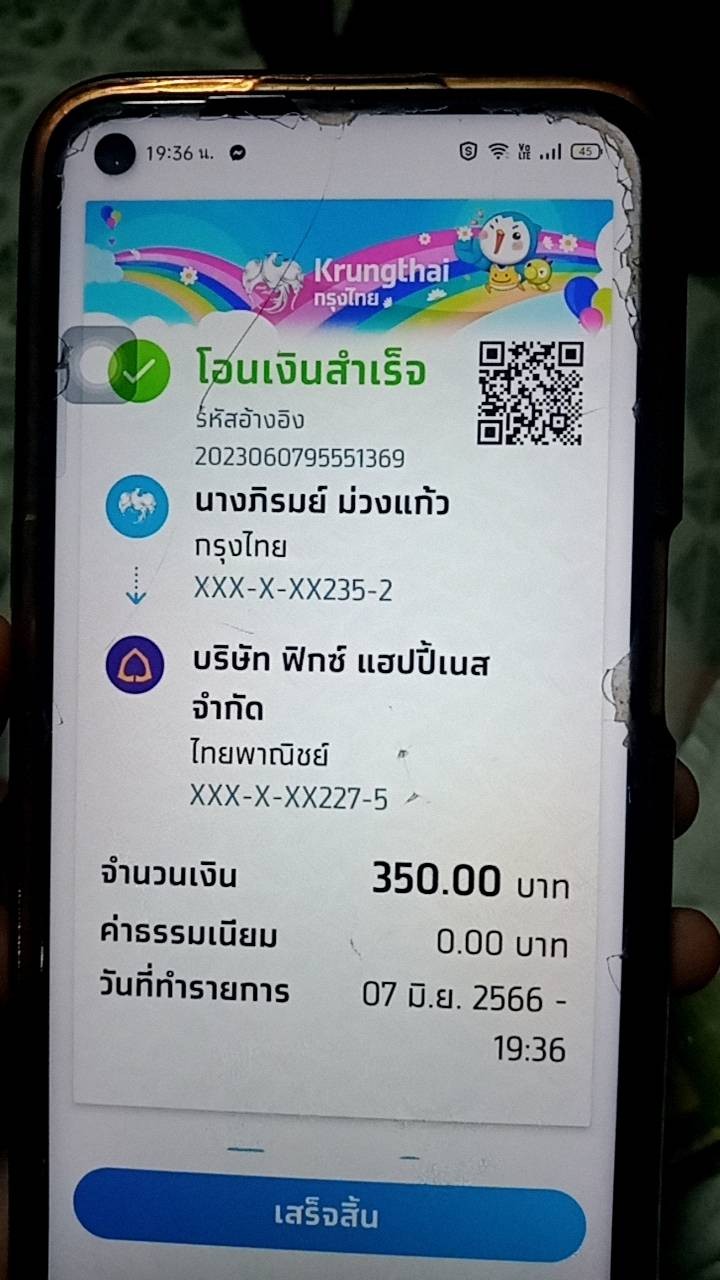The width and height of the screenshot is (720, 1280).
Task: Tap the เสร็จสิ้น button to finish
Action: coord(329,1215)
